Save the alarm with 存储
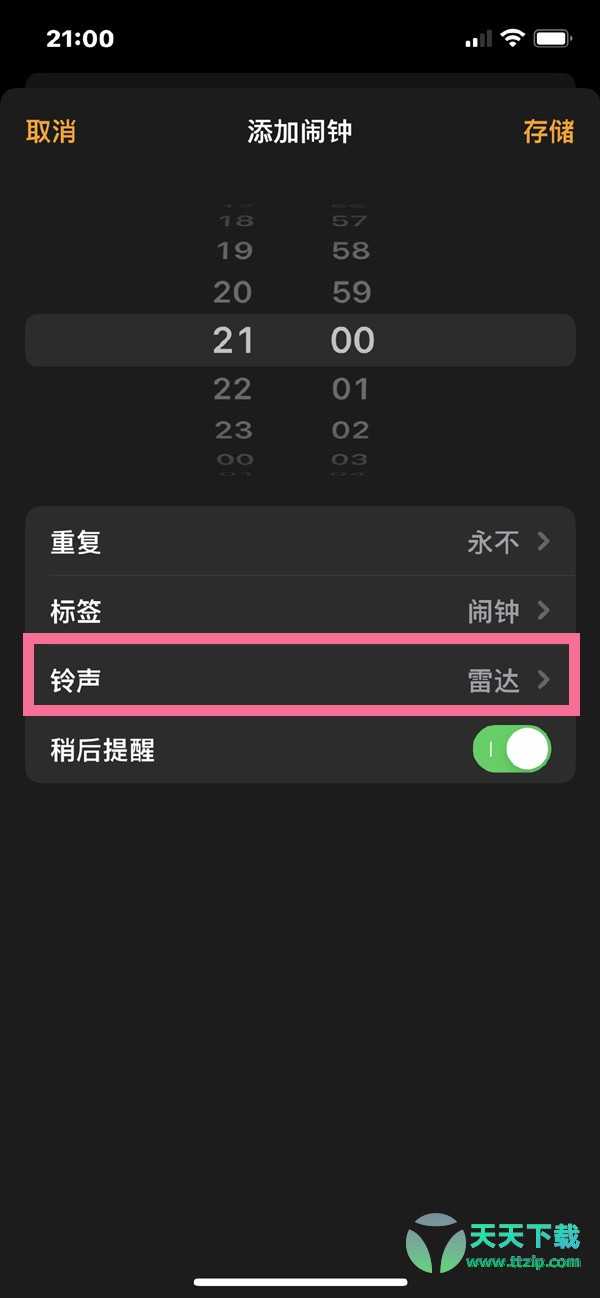 549,131
